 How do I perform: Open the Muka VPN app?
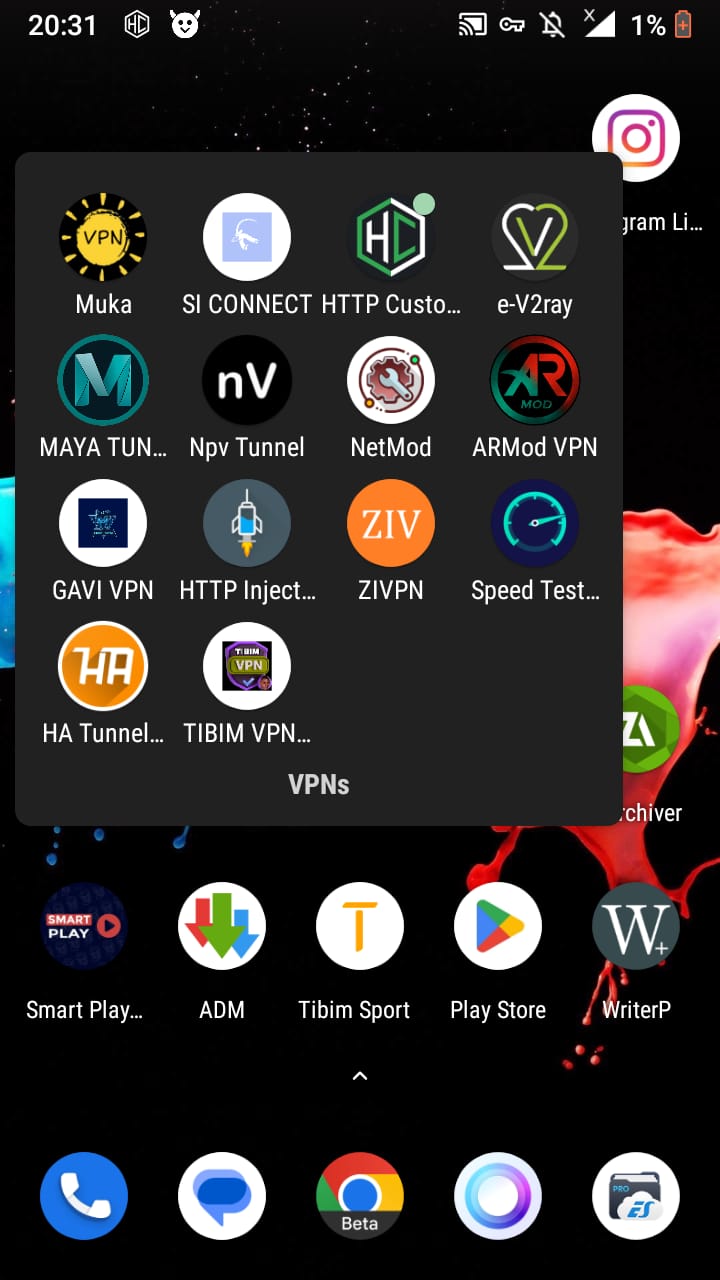103,237
